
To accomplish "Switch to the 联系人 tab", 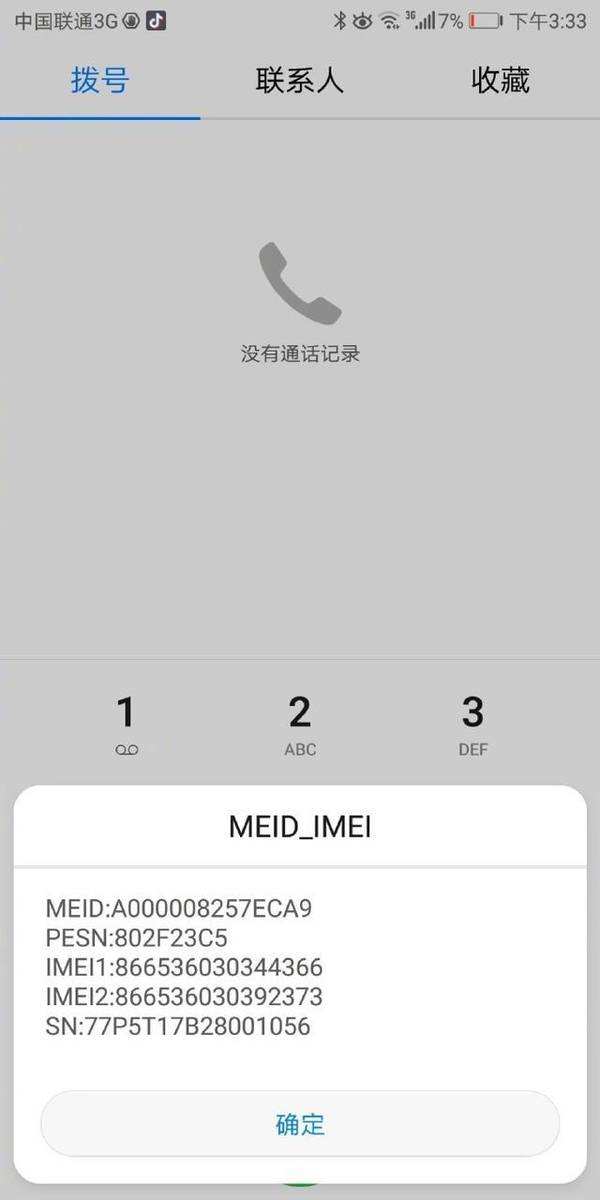I will (300, 80).
